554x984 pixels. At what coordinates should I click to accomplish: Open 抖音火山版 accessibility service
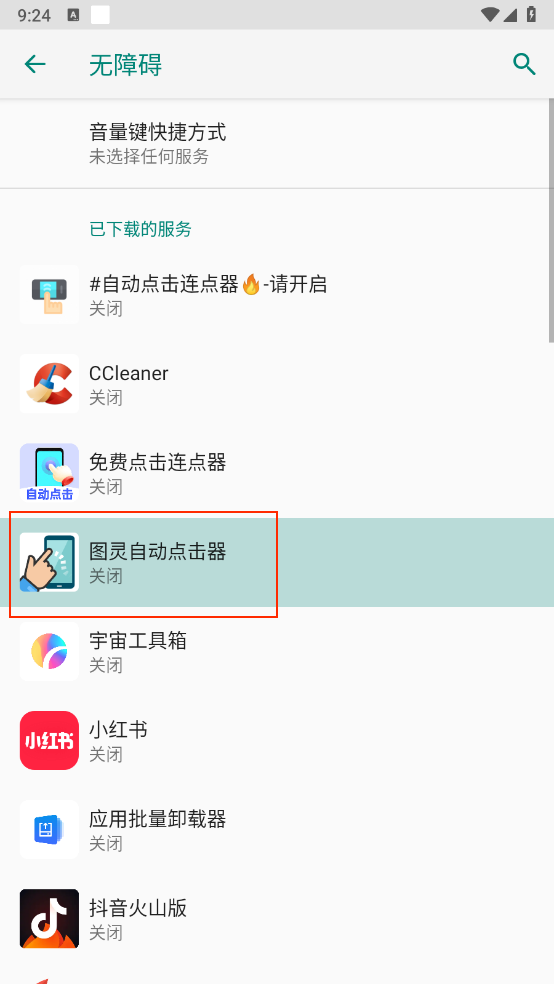277,919
